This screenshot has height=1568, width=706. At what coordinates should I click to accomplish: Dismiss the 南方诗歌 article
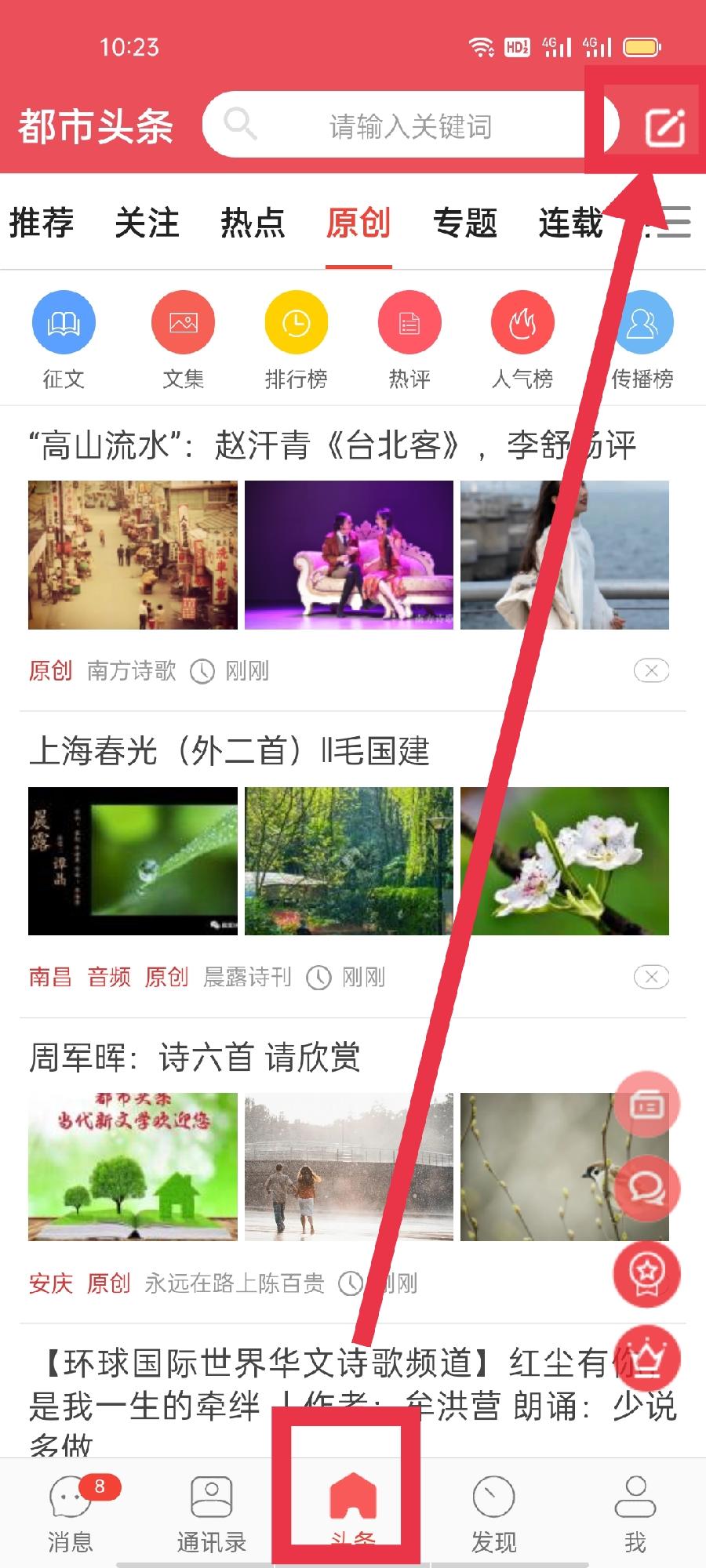[x=651, y=670]
